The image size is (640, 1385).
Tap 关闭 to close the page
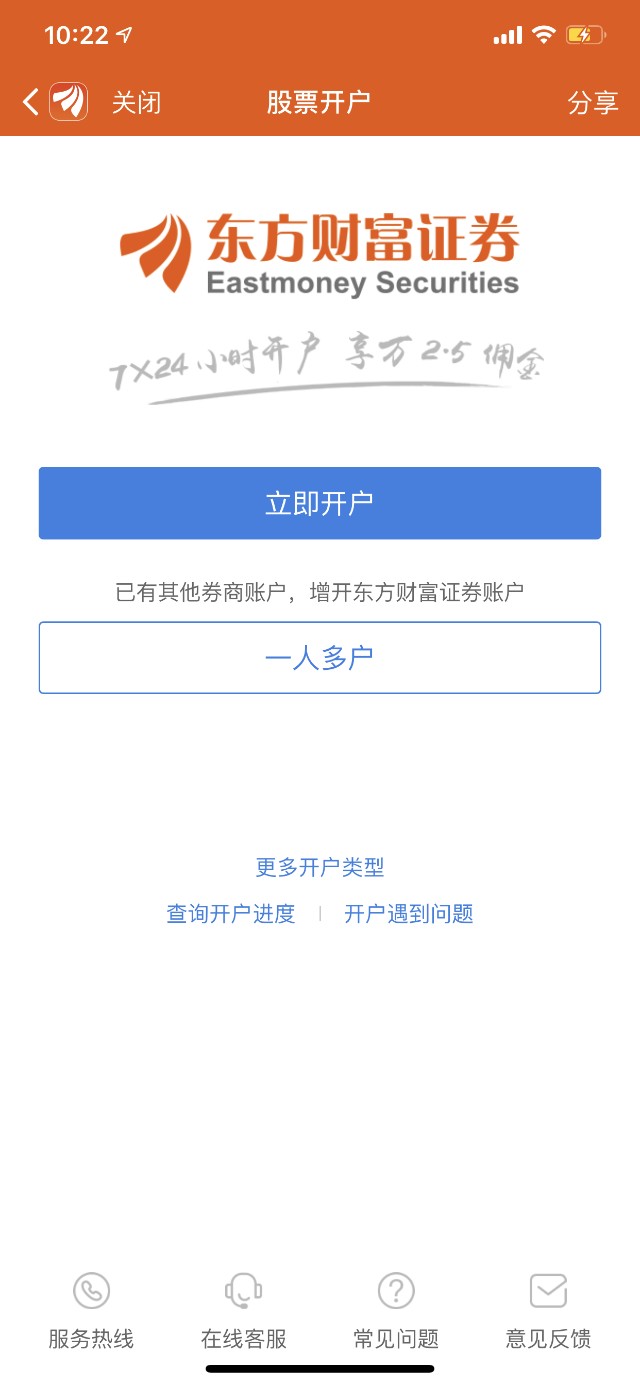tap(136, 102)
